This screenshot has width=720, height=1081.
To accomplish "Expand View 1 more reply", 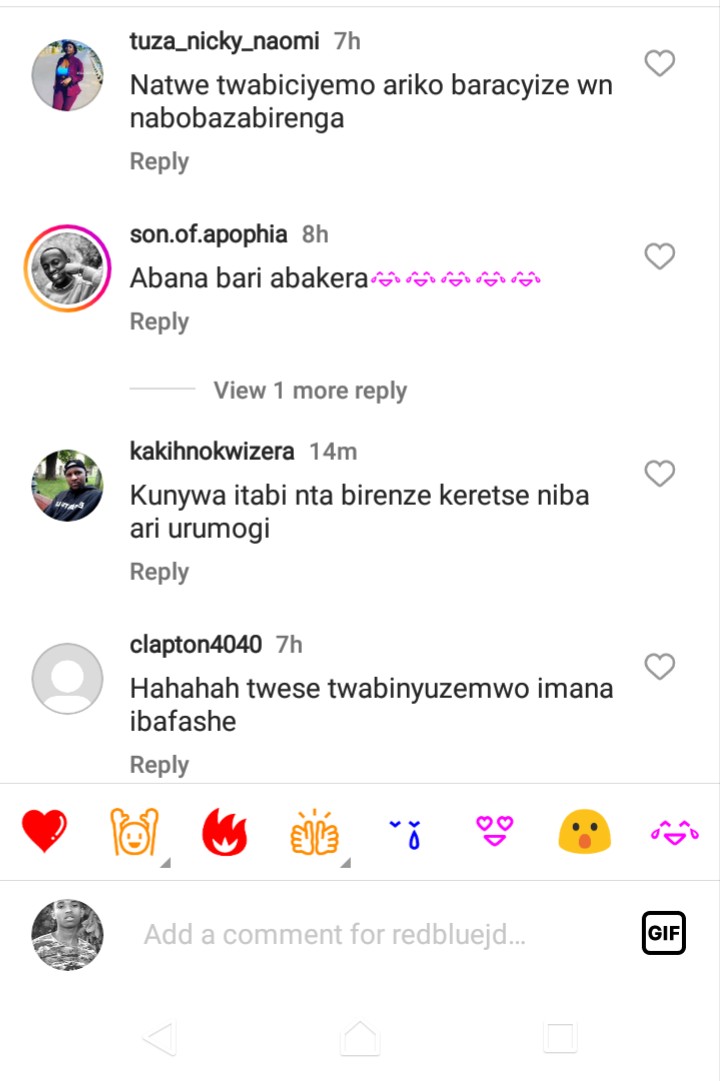I will [309, 390].
